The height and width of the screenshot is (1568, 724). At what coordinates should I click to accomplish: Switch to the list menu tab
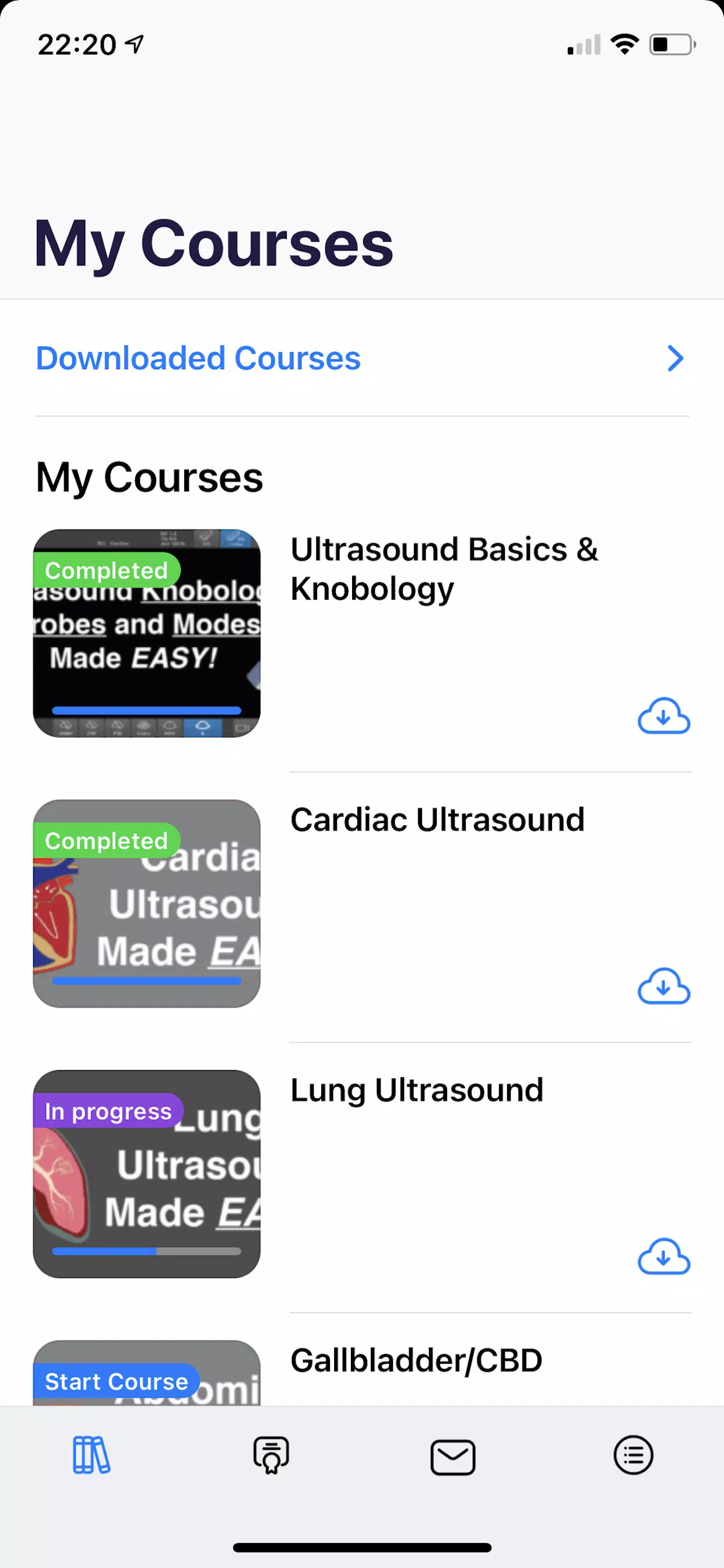tap(633, 1455)
